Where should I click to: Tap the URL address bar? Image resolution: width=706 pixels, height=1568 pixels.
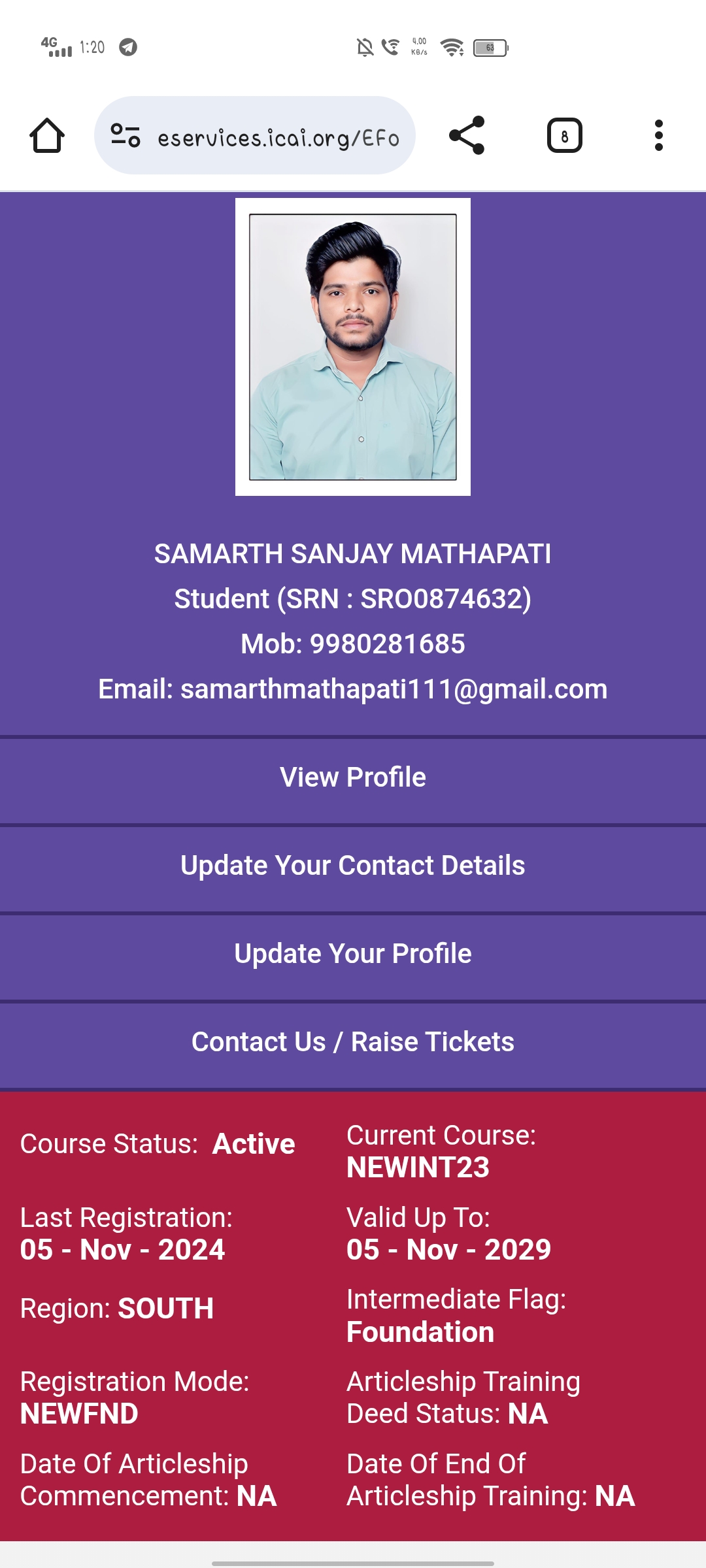278,137
